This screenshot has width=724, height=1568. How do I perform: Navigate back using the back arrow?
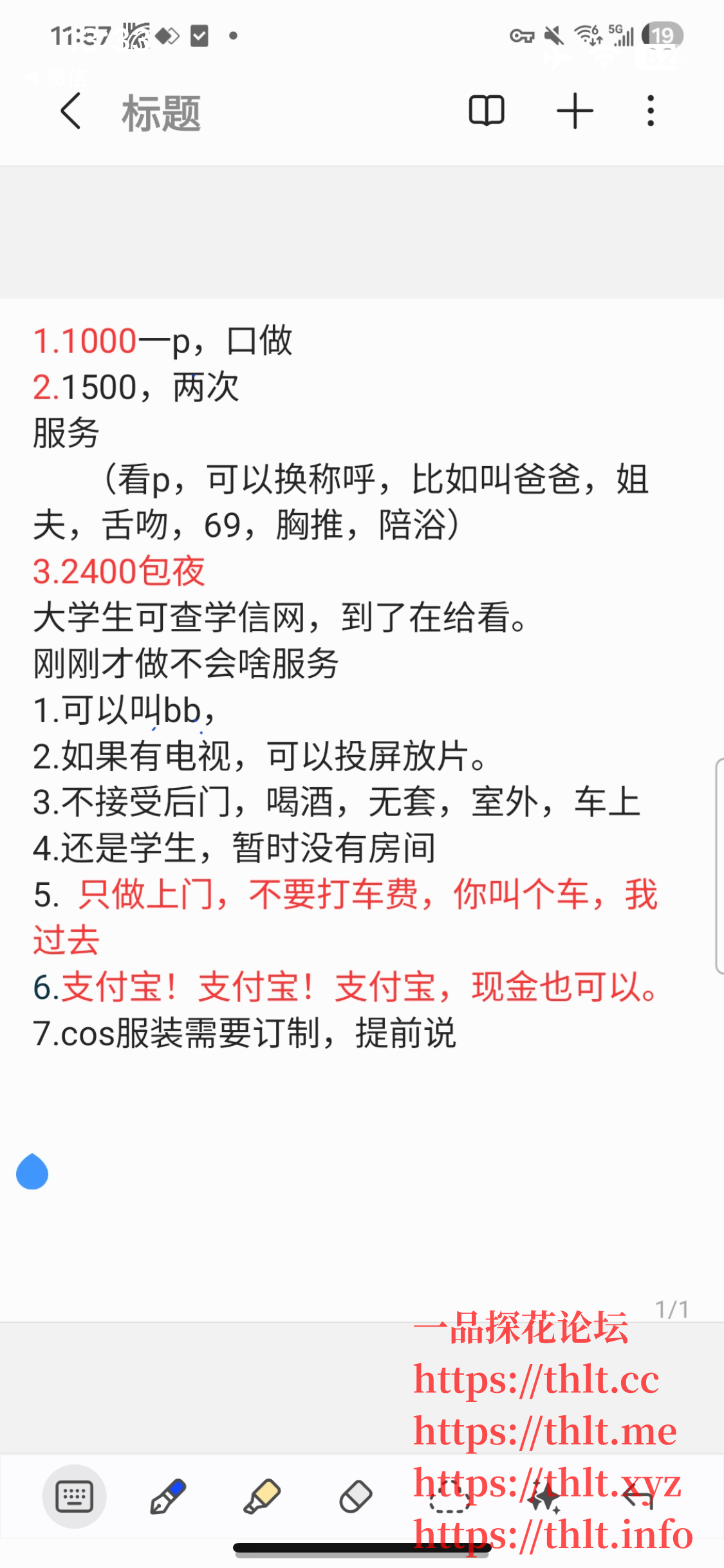click(71, 110)
